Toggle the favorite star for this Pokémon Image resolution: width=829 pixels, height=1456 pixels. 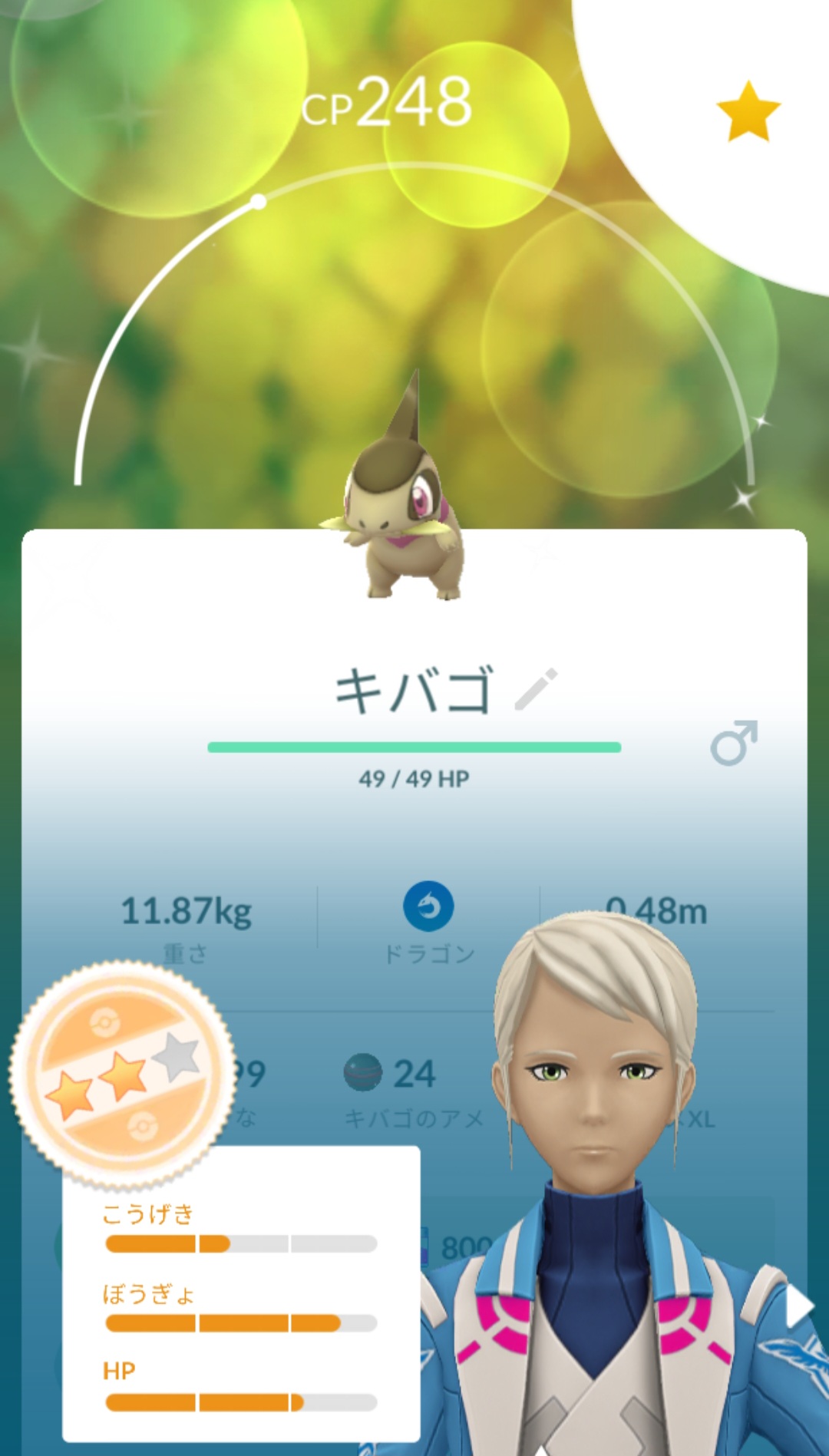pyautogui.click(x=748, y=113)
